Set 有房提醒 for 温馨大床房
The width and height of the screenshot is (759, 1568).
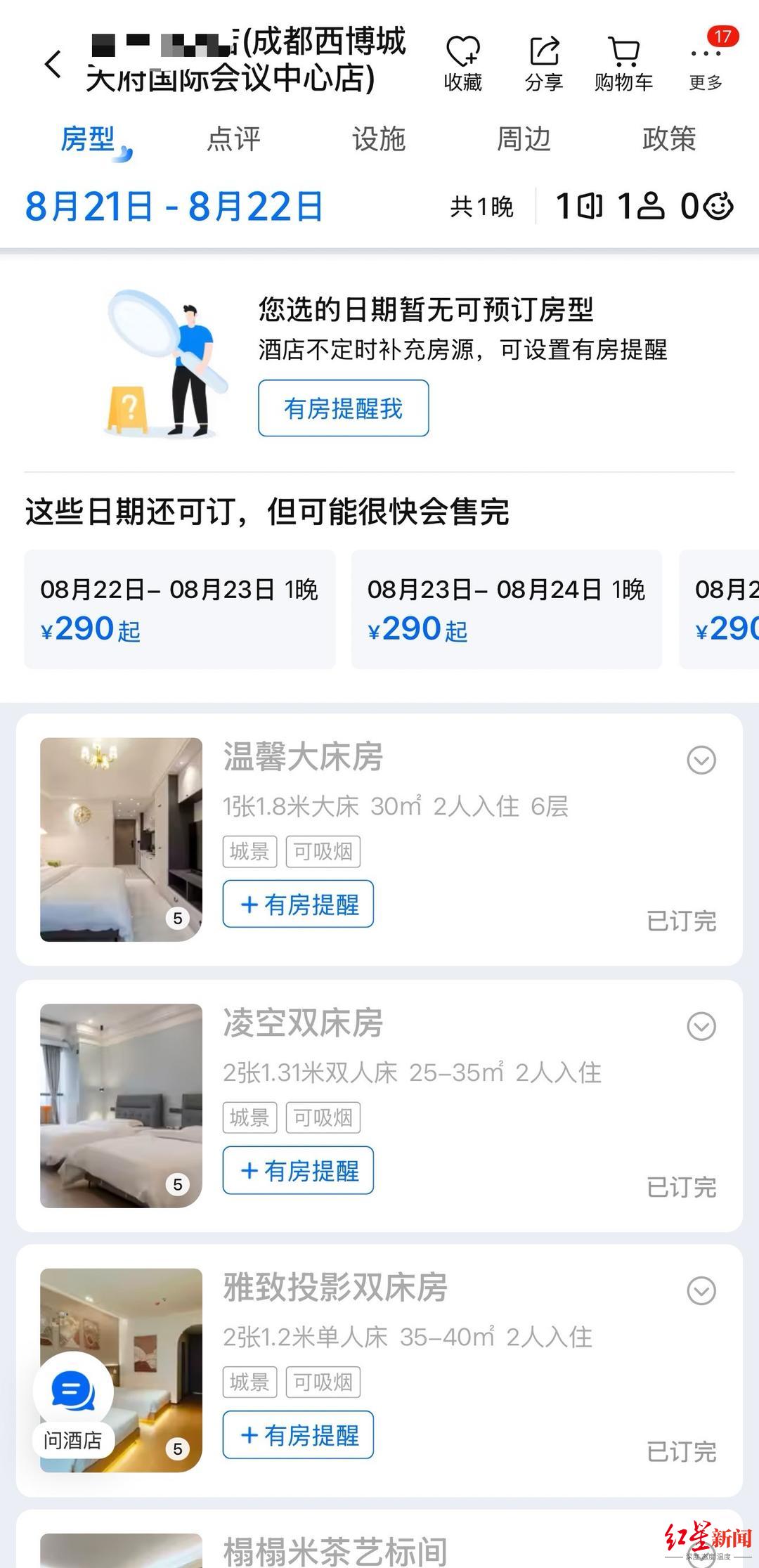pyautogui.click(x=298, y=904)
